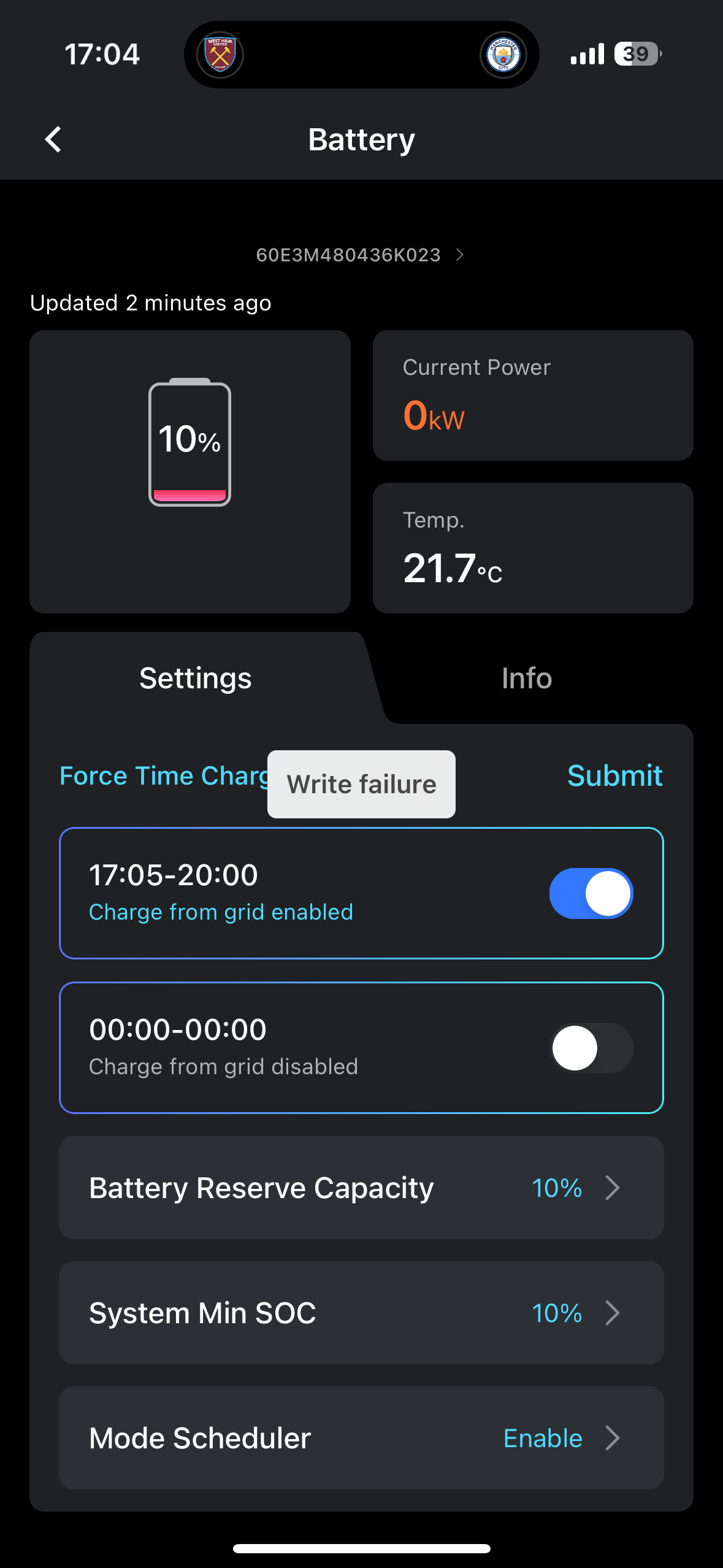
Task: Open Battery Reserve Capacity setting
Action: (x=361, y=1188)
